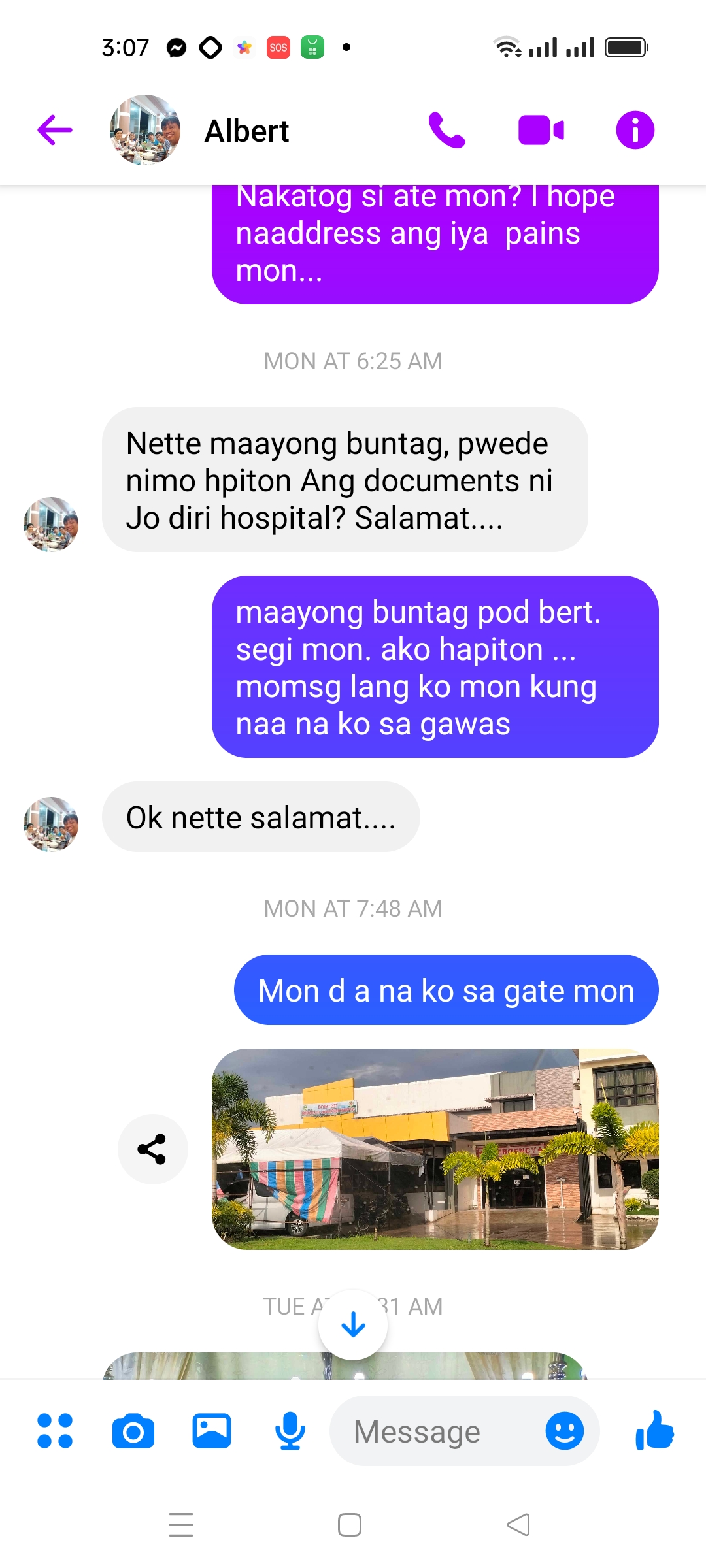706x1568 pixels.
Task: Tap the system home button
Action: pyautogui.click(x=350, y=1525)
